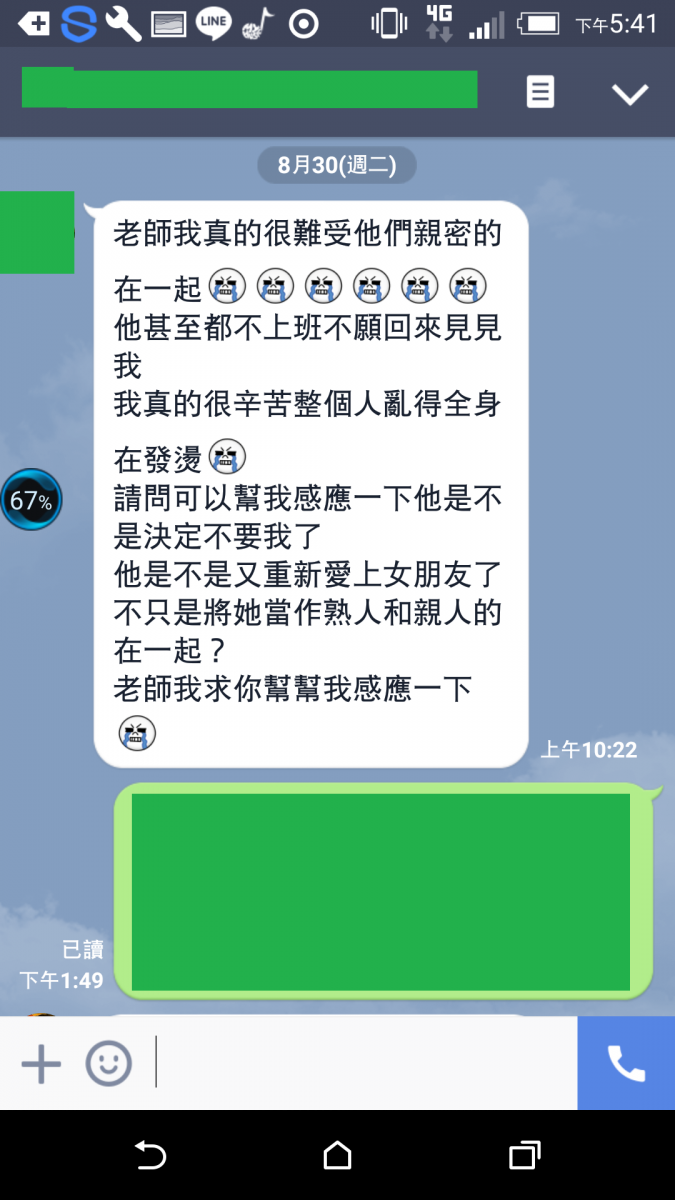The height and width of the screenshot is (1200, 675).
Task: Expand the chat menu chevron
Action: 630,94
